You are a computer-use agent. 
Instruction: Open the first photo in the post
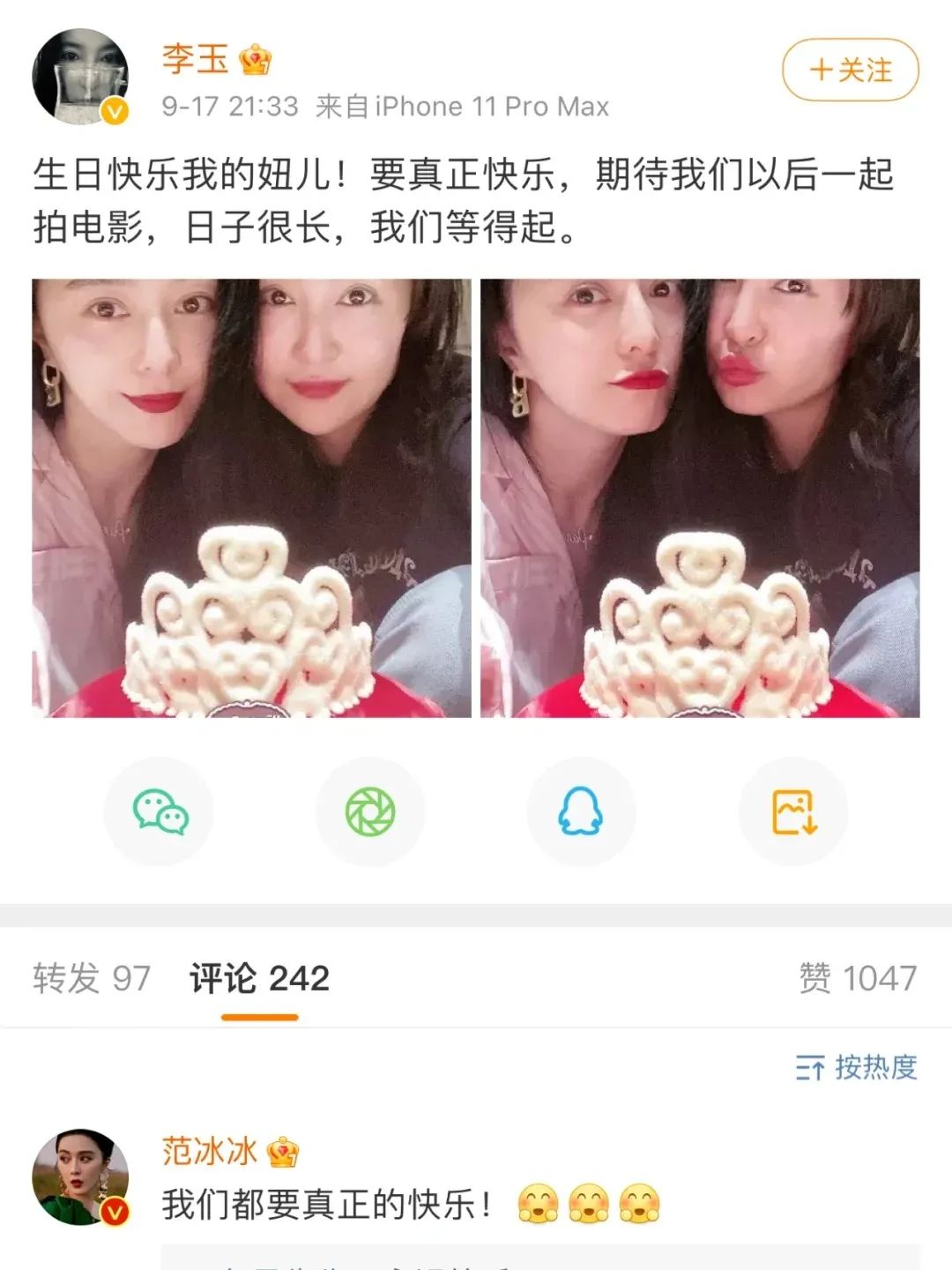251,498
